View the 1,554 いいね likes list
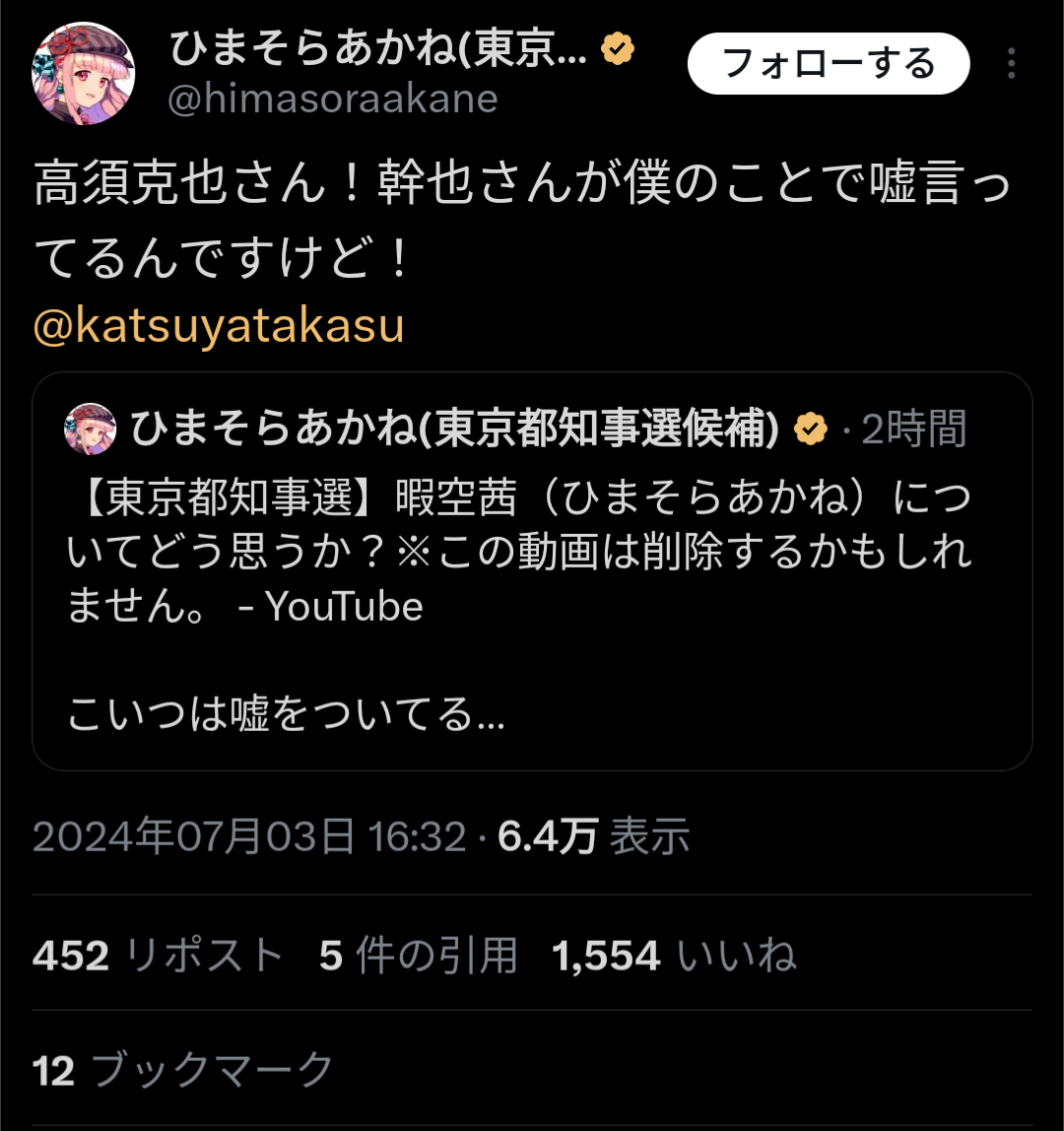The height and width of the screenshot is (1131, 1064). pos(675,956)
